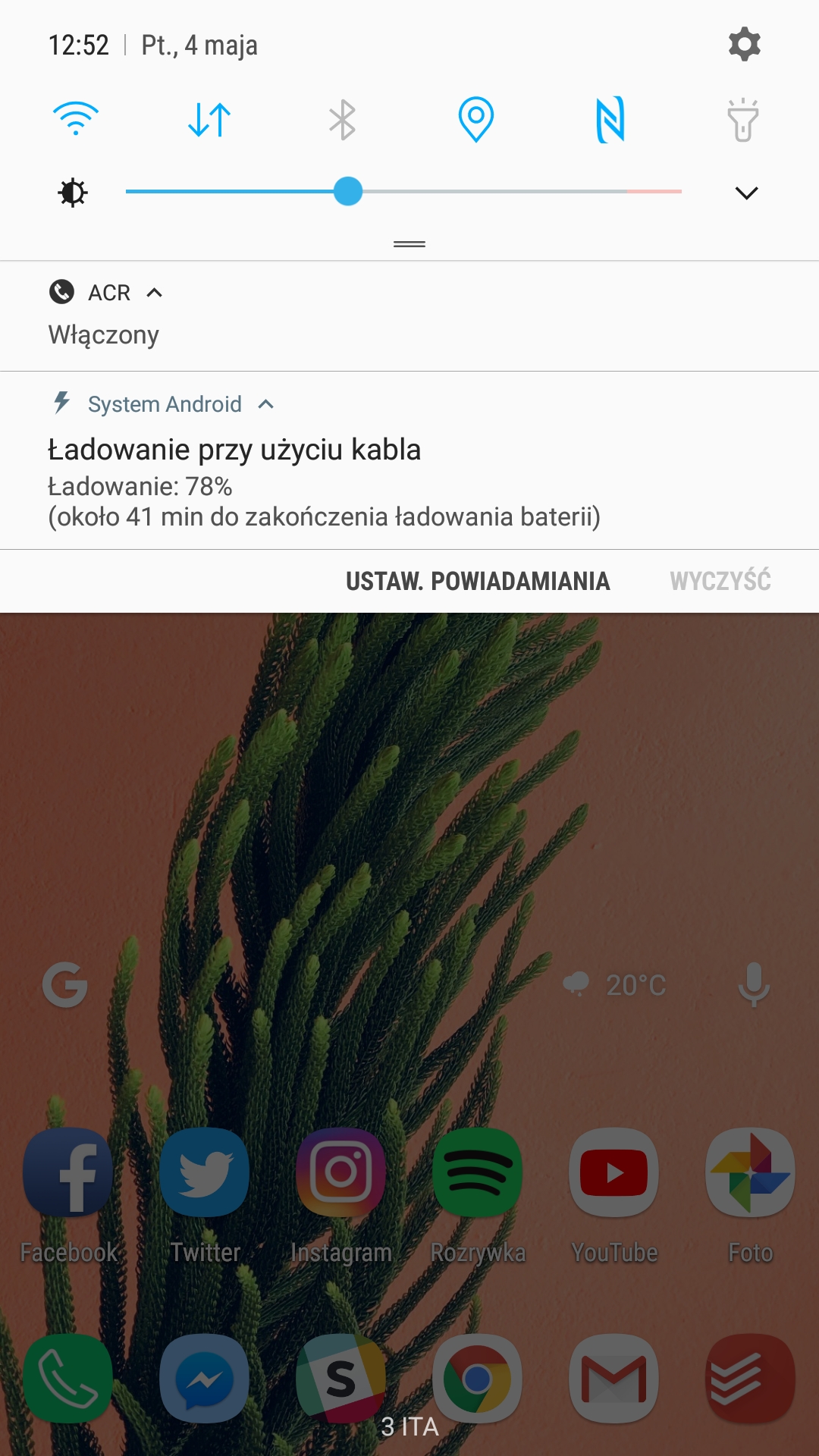Open settings via the gear icon

744,45
